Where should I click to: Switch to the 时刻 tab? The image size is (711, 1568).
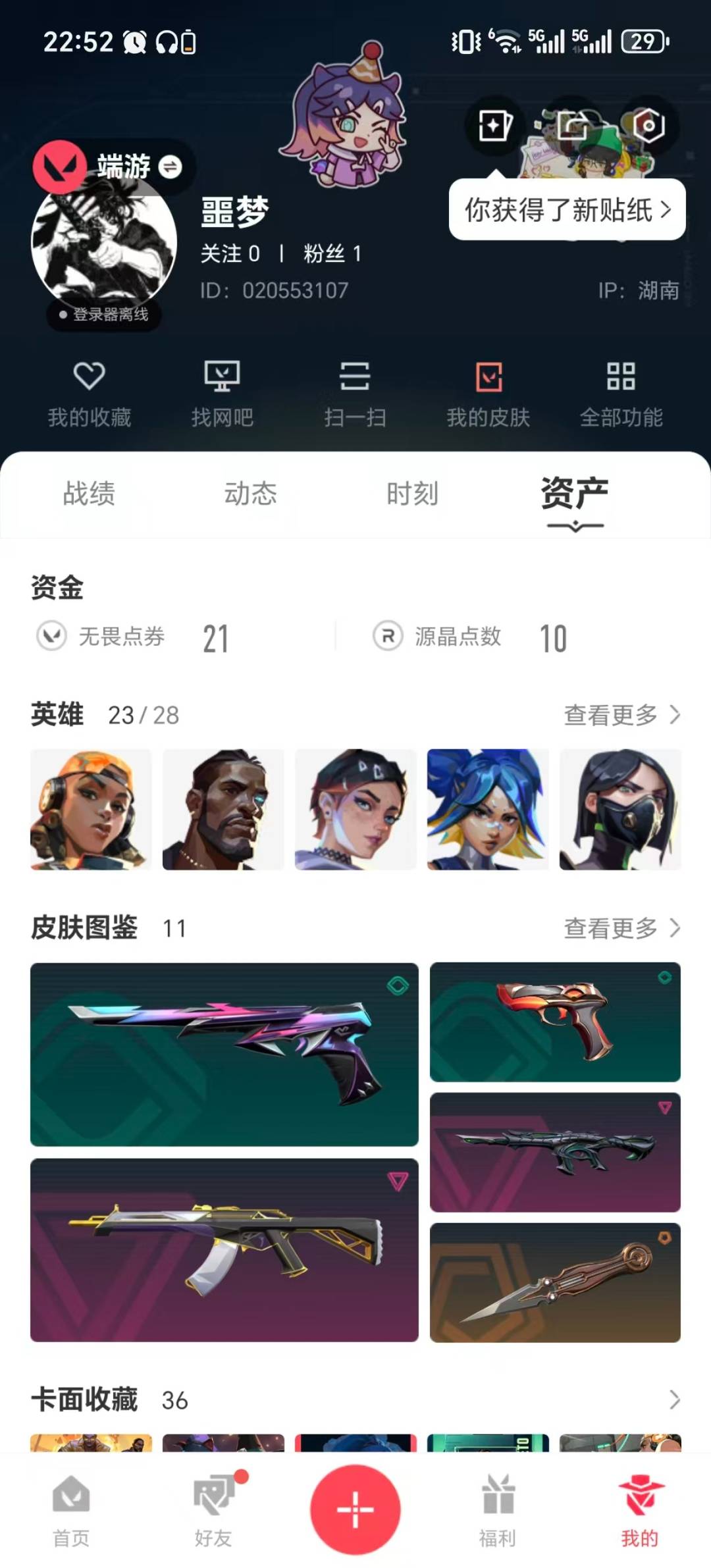pos(412,494)
